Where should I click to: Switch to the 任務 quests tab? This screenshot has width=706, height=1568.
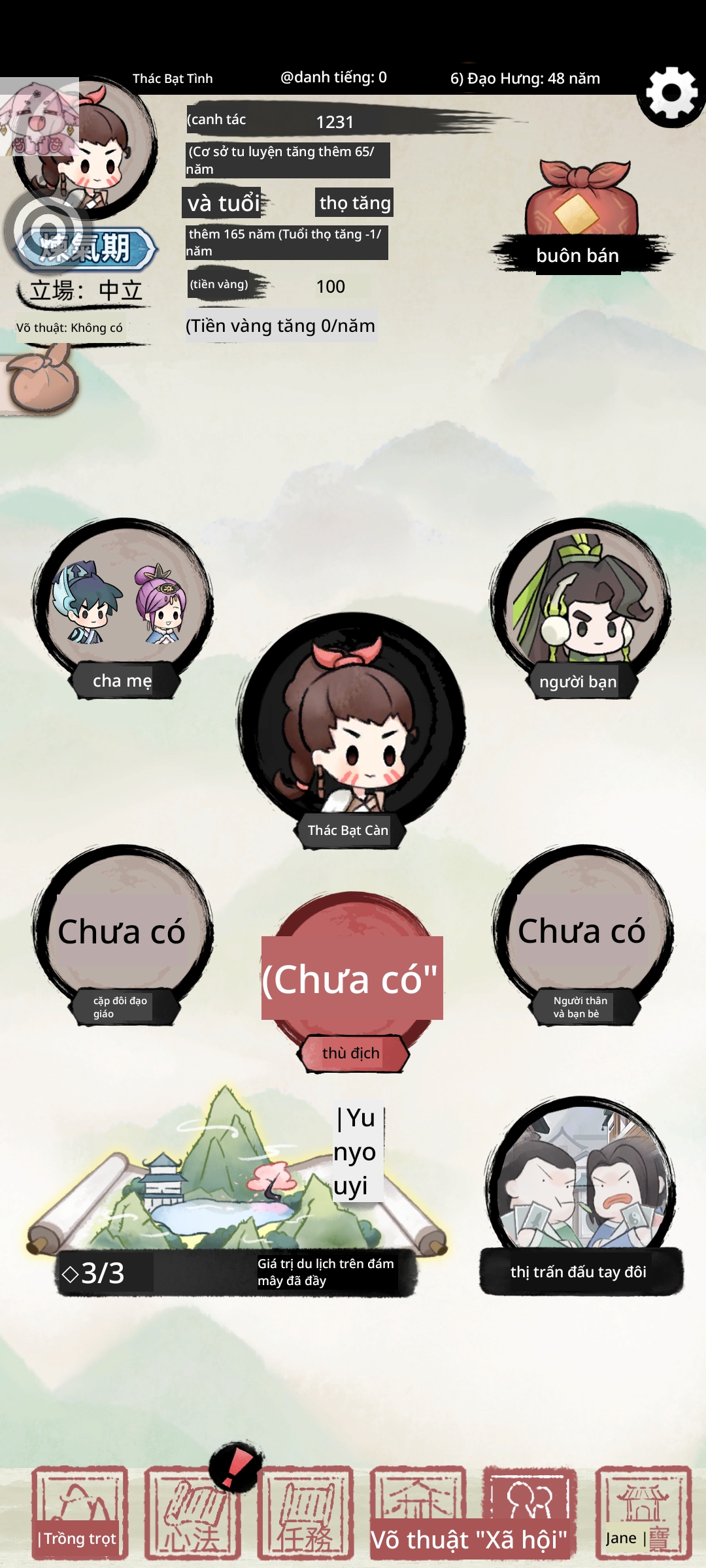tap(305, 1512)
